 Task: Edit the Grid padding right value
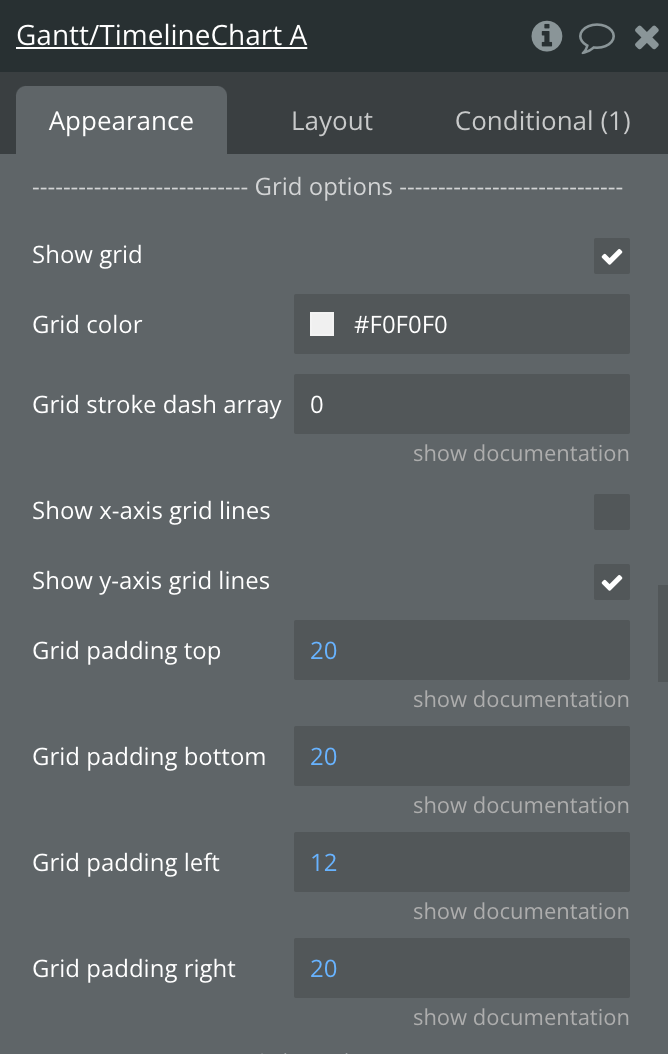[461, 968]
